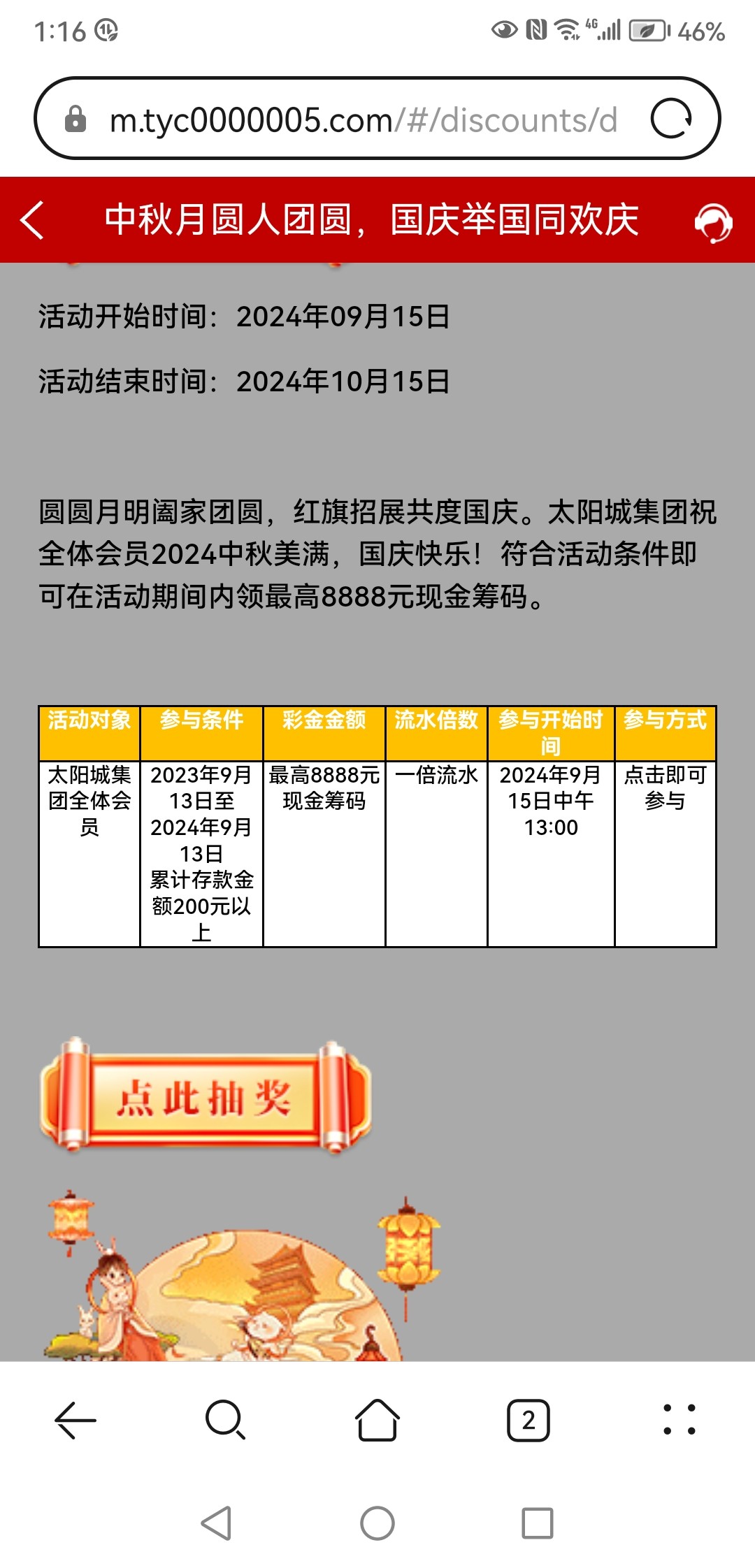
Task: Go back from the promotion page
Action: click(x=32, y=220)
